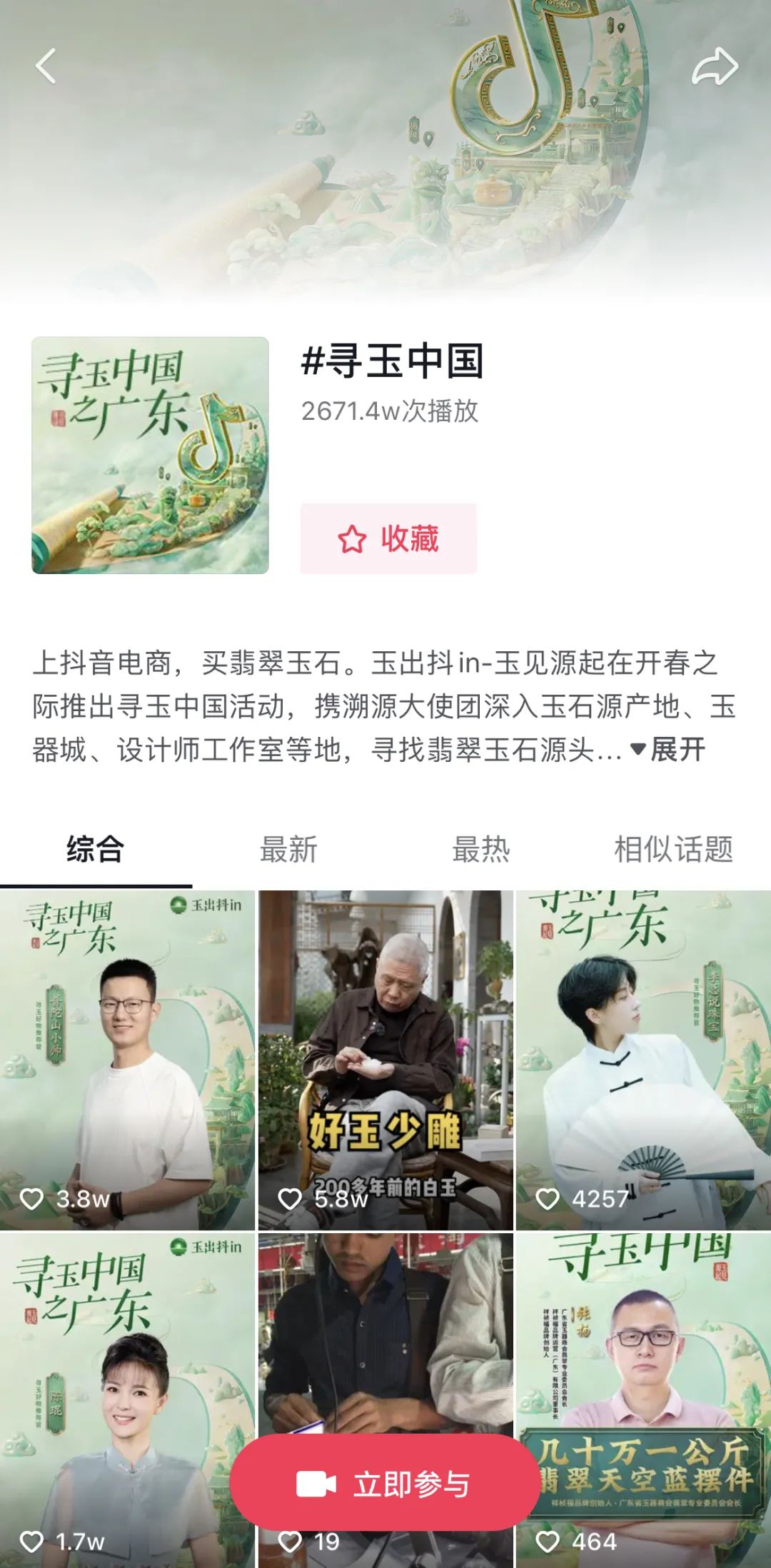The image size is (771, 1568).
Task: Switch to the 最热 tab
Action: pyautogui.click(x=480, y=850)
